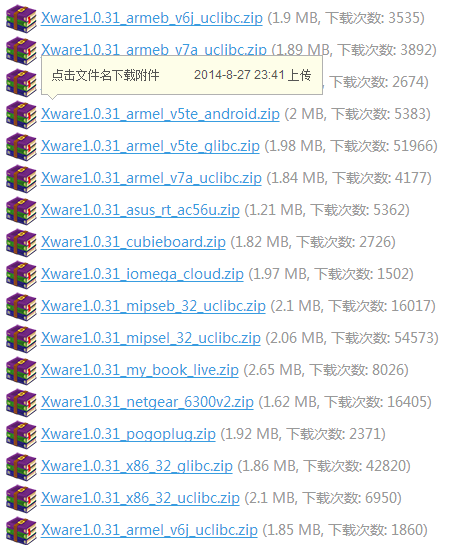
Task: Download Xware1.0.31_netgear_6300v2.zip
Action: click(x=147, y=402)
